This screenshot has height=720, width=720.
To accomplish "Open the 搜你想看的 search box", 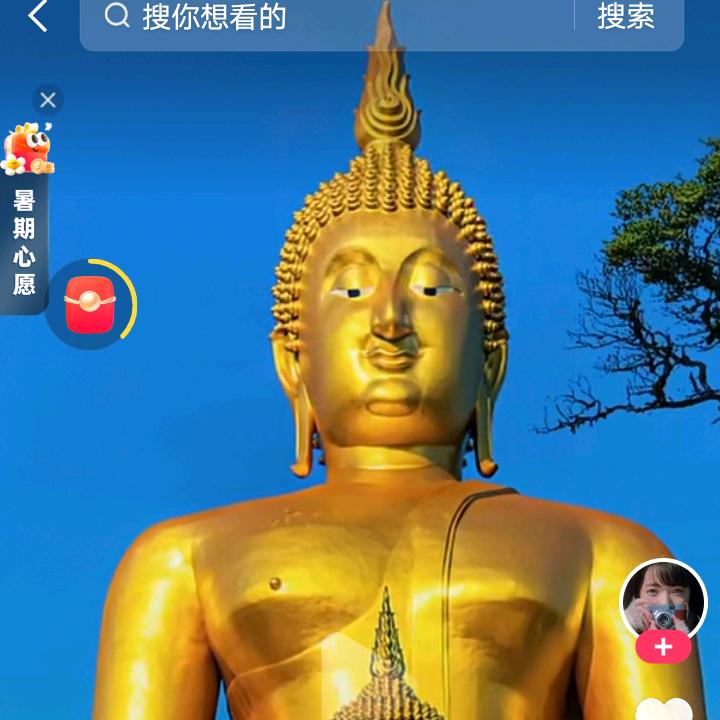I will pos(330,17).
